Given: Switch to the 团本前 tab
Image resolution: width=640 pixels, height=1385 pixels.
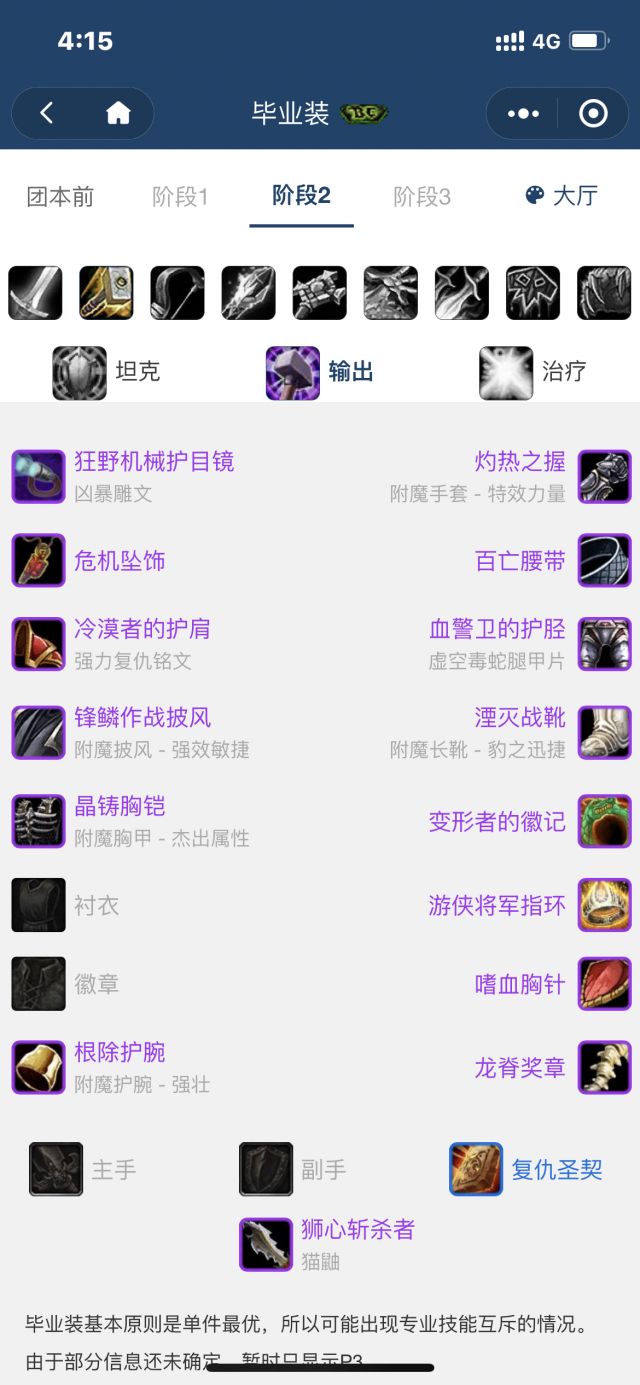Looking at the screenshot, I should click(x=60, y=196).
